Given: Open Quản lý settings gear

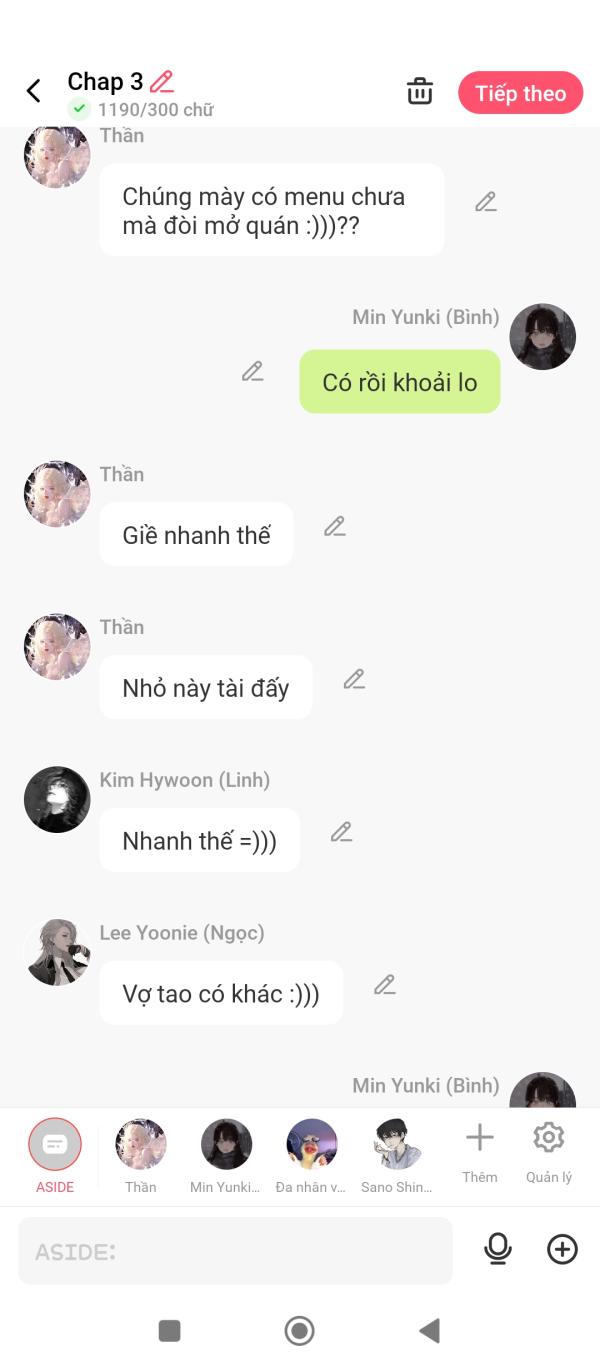Looking at the screenshot, I should click(549, 1152).
